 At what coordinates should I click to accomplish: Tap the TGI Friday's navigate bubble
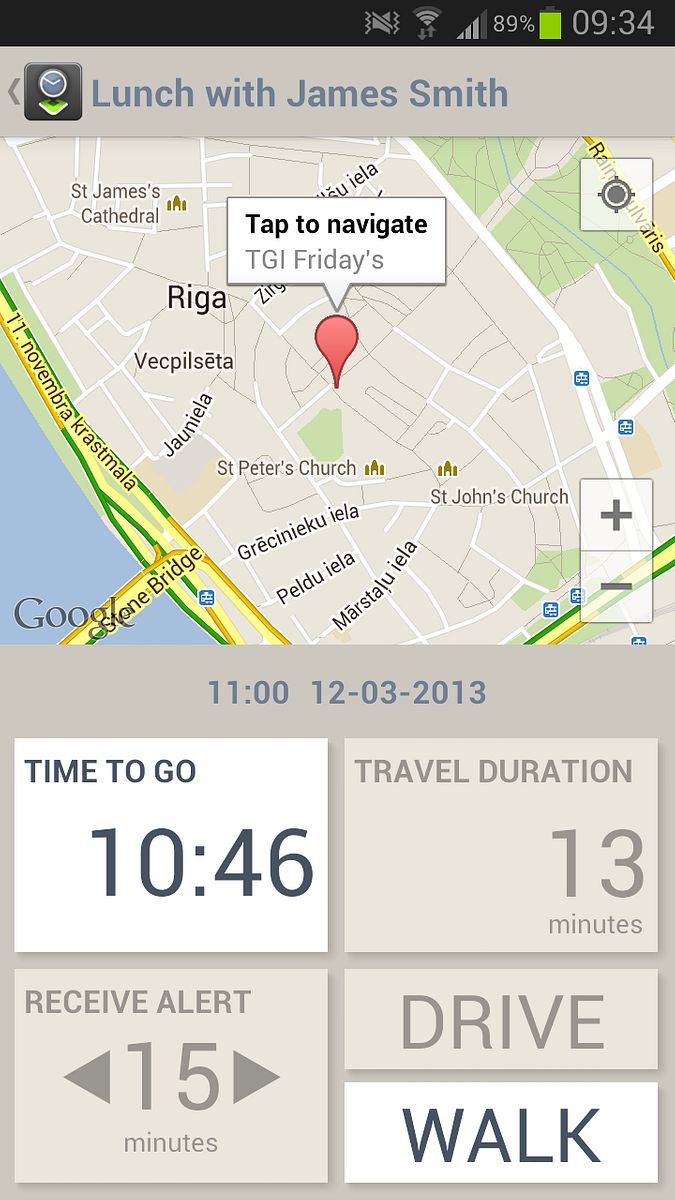336,242
